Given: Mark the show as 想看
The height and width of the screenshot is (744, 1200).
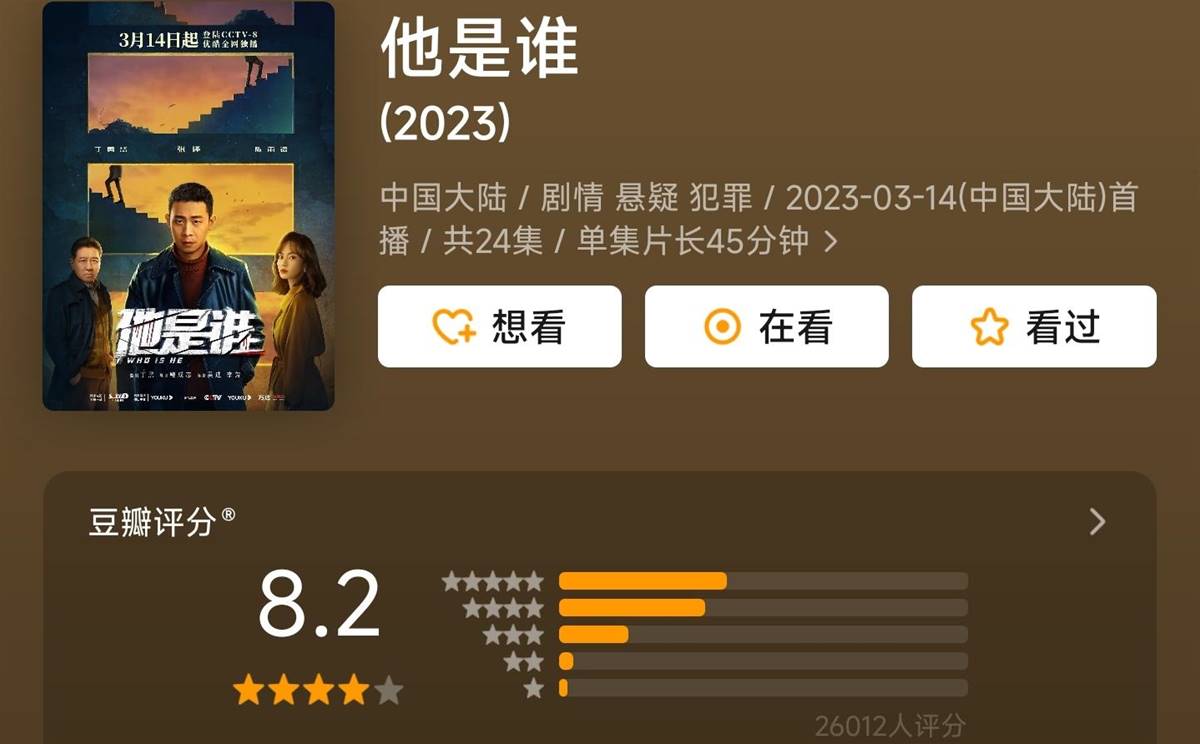Looking at the screenshot, I should coord(499,327).
